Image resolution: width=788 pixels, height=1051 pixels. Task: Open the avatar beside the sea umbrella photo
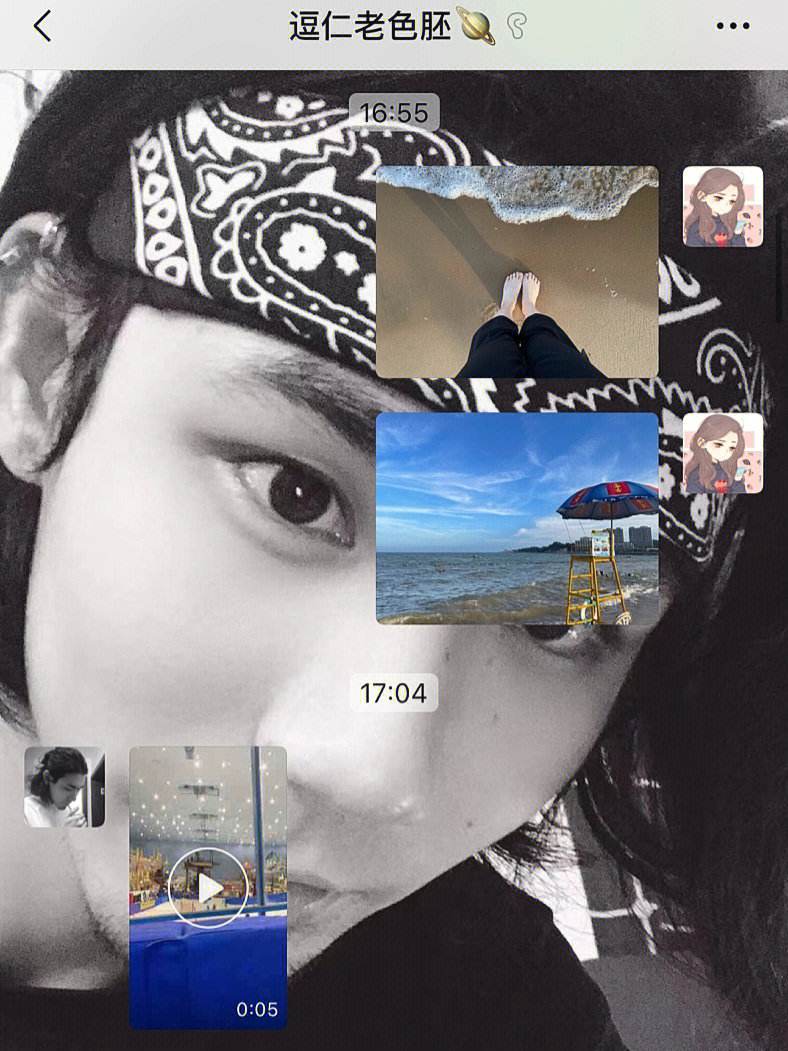pyautogui.click(x=722, y=454)
